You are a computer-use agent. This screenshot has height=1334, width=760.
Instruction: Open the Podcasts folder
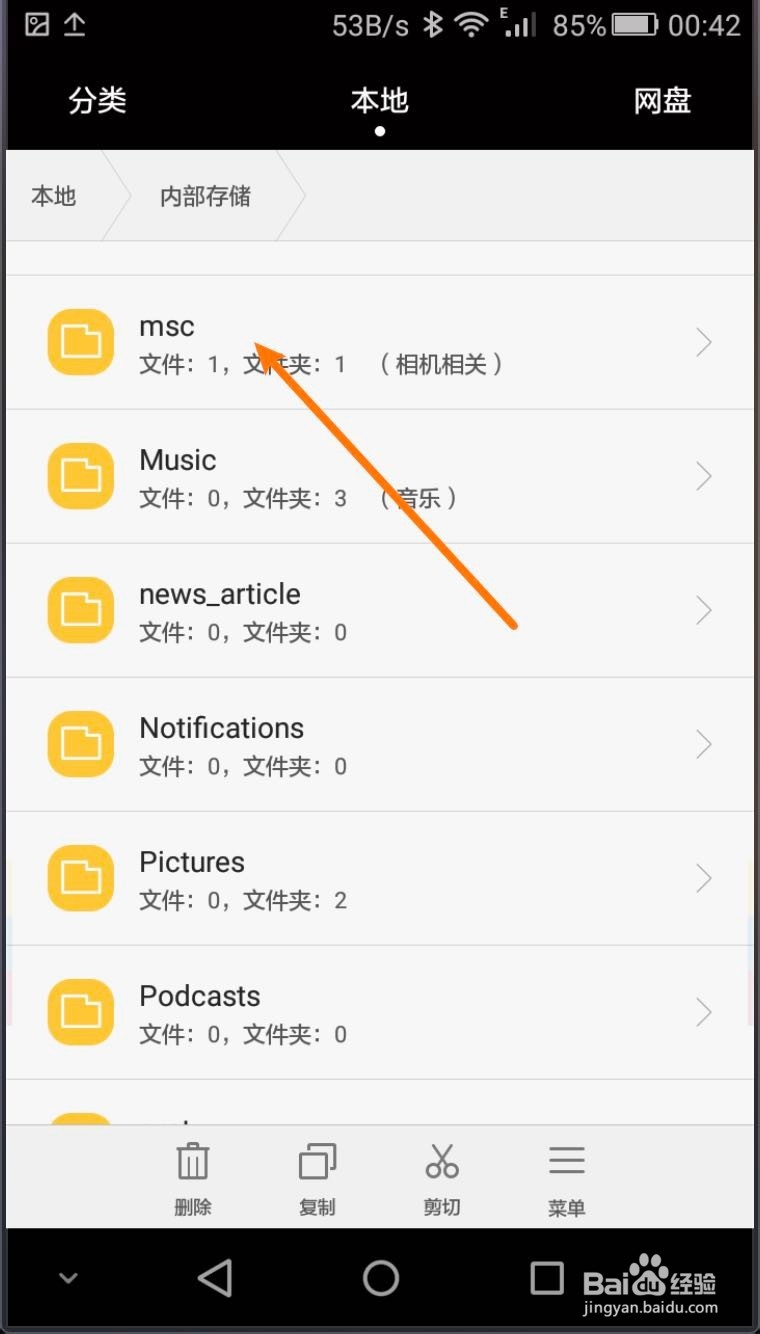[x=380, y=1012]
